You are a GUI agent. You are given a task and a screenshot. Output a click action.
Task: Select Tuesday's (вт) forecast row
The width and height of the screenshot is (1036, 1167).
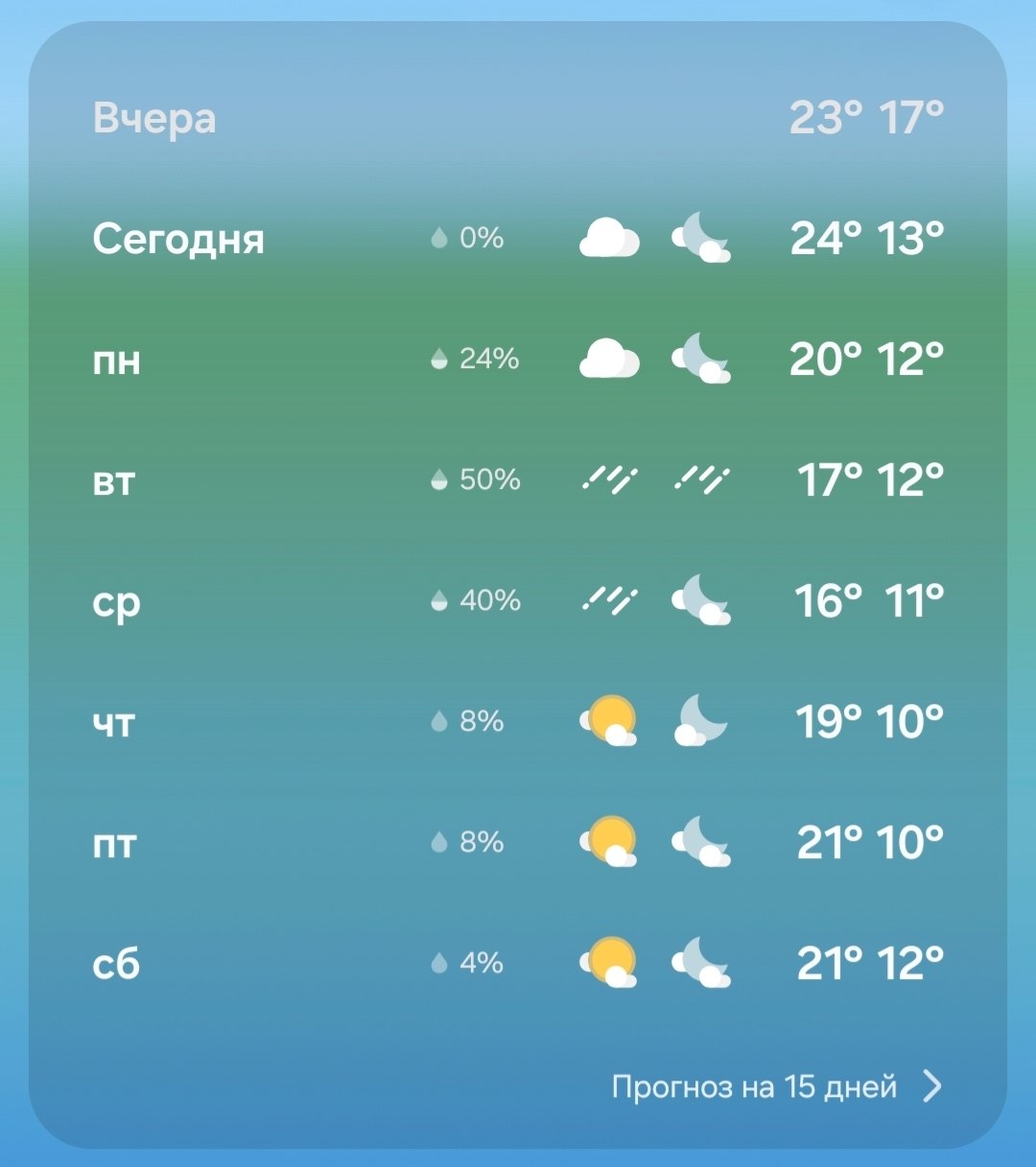pos(518,479)
